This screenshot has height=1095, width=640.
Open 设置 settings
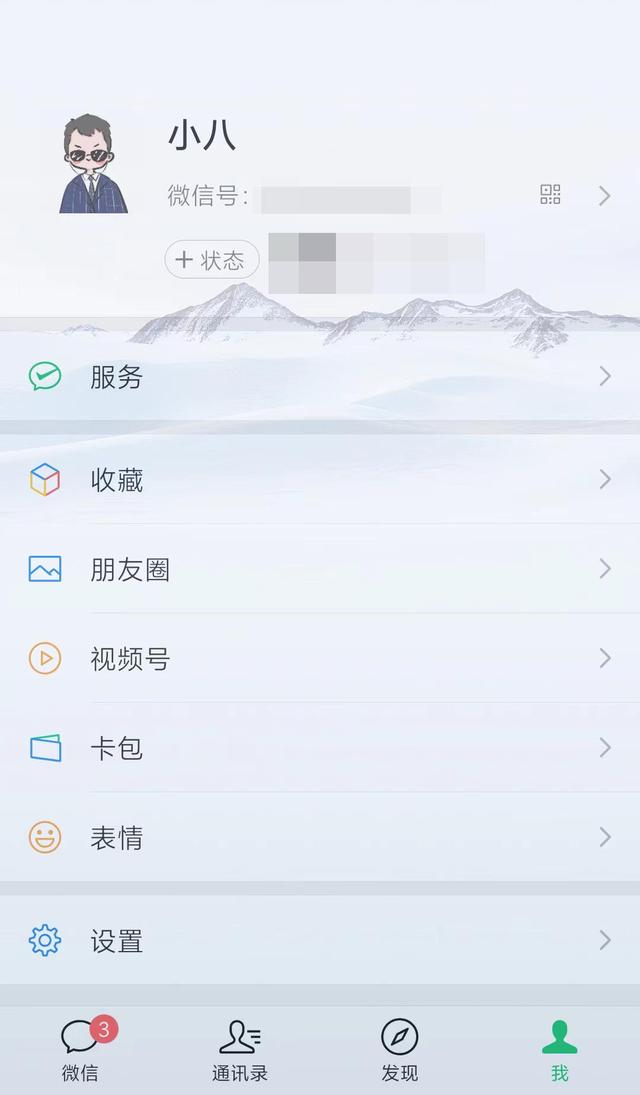(x=320, y=941)
